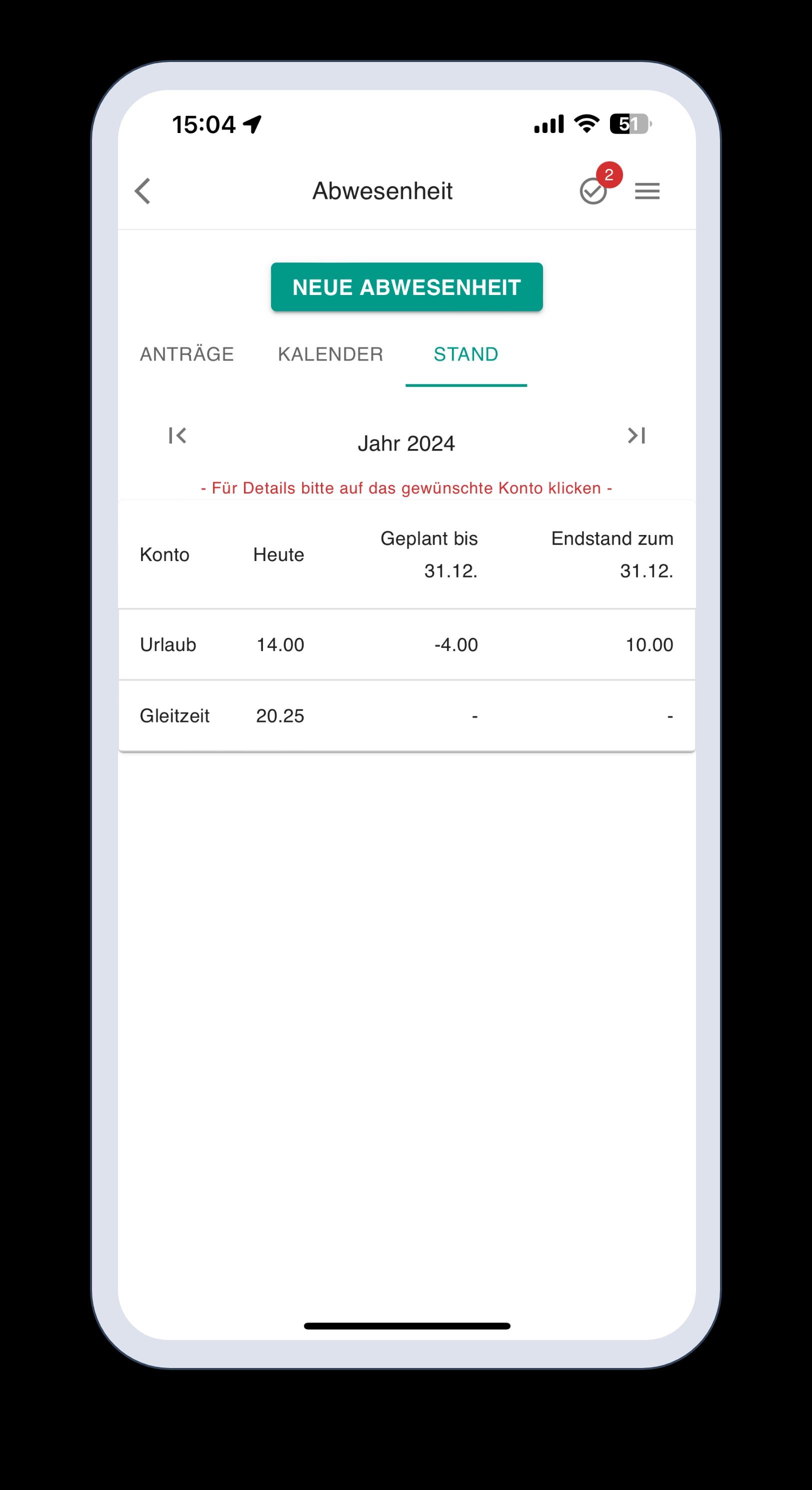The width and height of the screenshot is (812, 1490).
Task: Jump to the next year
Action: (636, 435)
